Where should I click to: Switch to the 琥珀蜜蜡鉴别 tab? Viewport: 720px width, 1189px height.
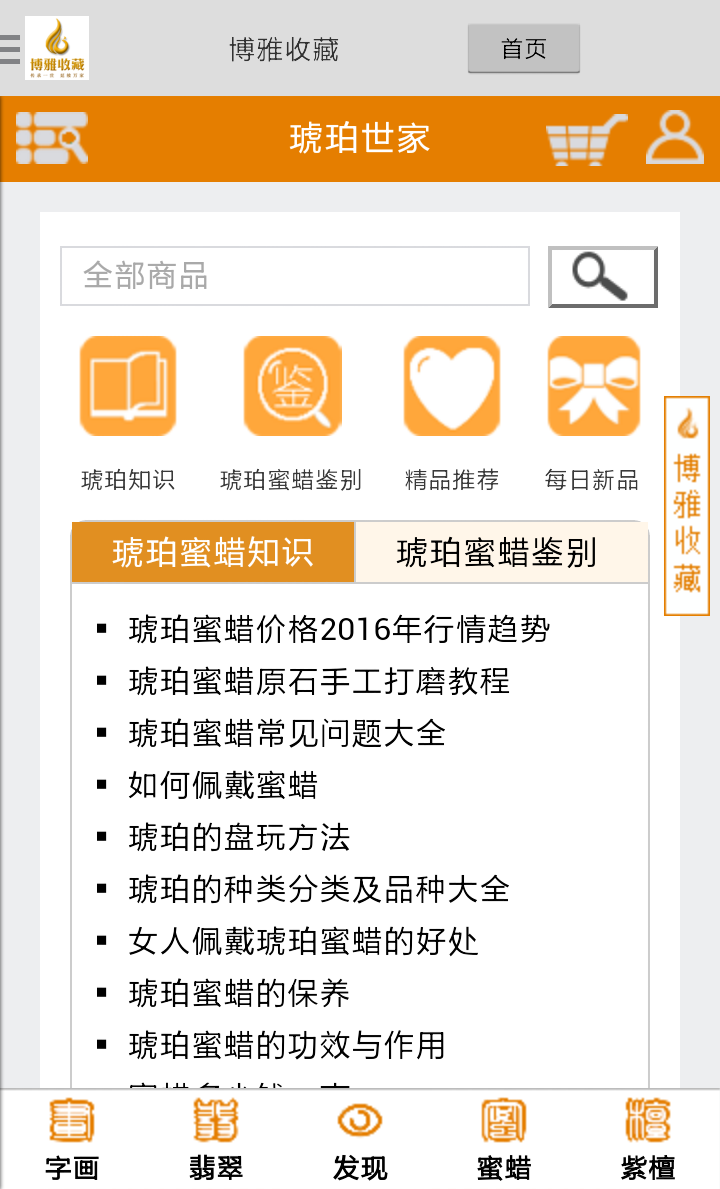[x=500, y=552]
